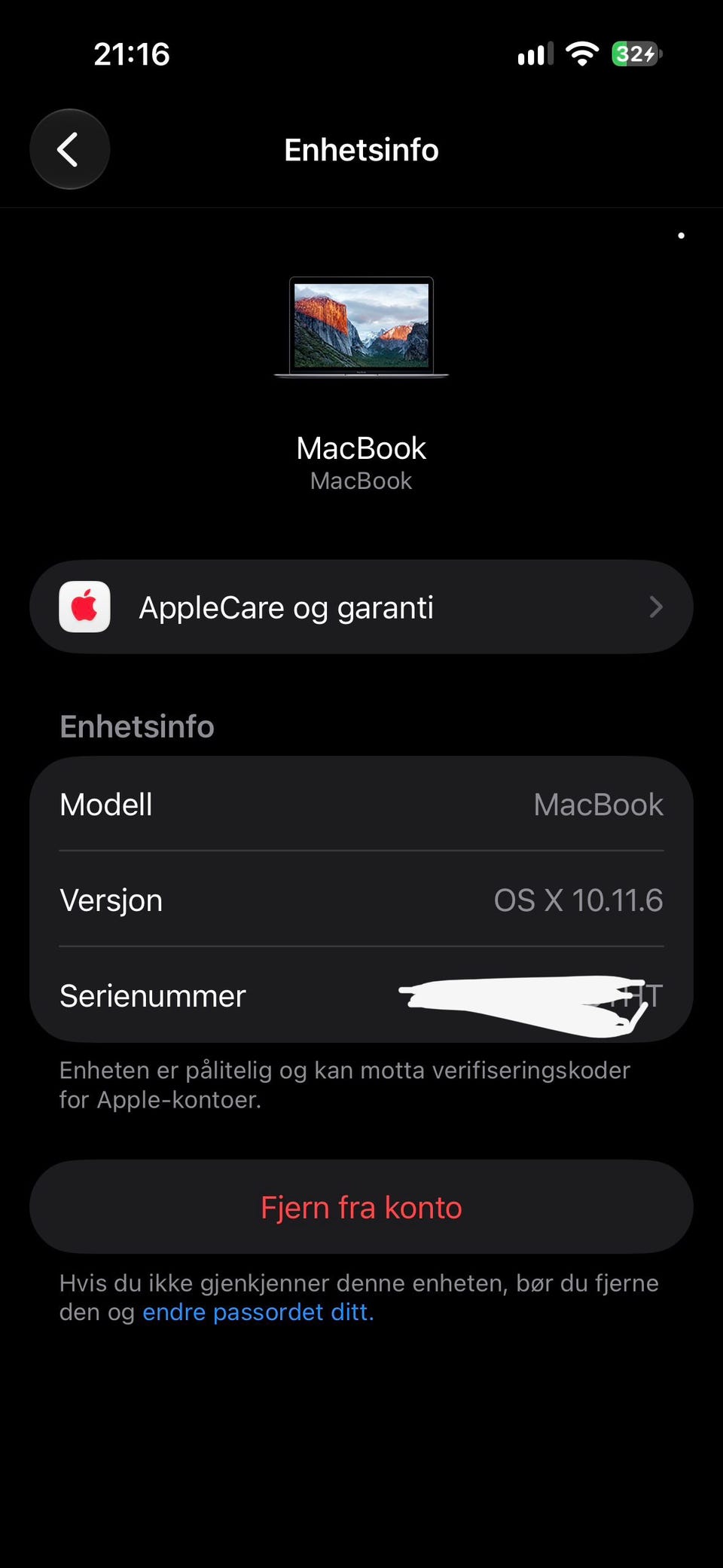Open the endre passordet ditt link
Screen dimensions: 723x1568
(258, 1312)
